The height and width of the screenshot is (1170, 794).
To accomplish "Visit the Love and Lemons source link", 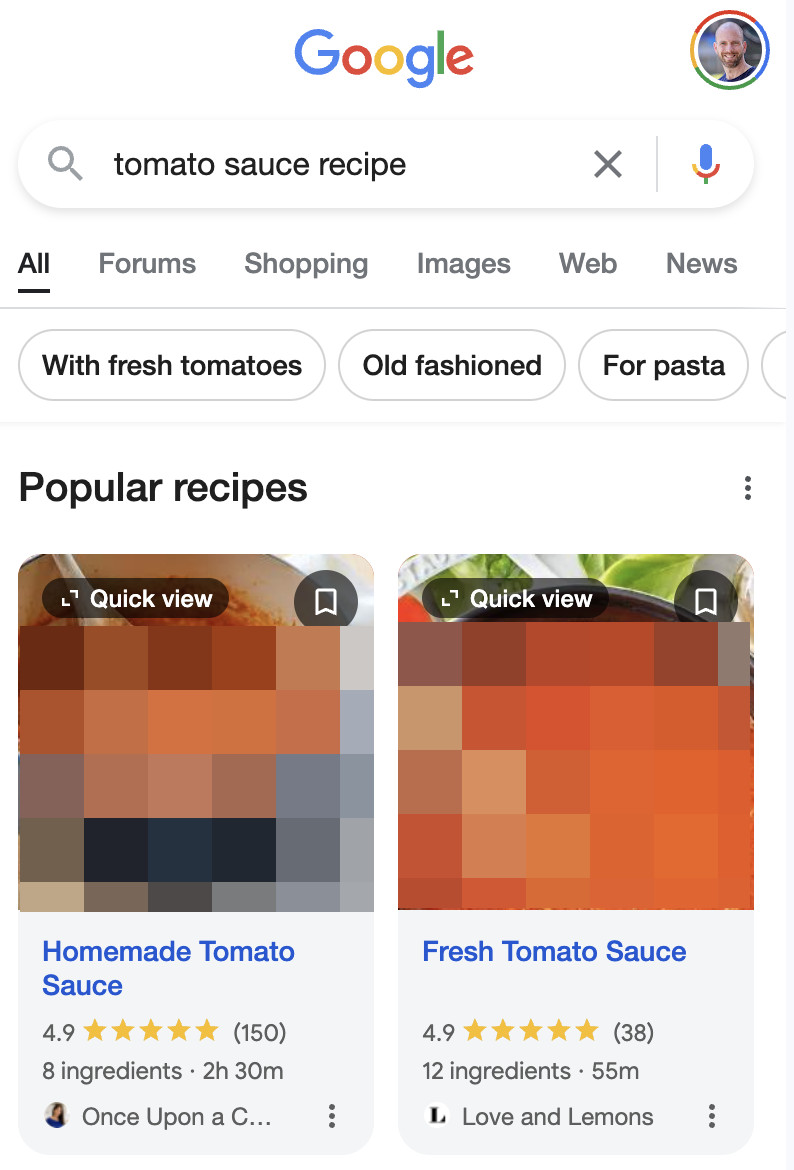I will [558, 1117].
